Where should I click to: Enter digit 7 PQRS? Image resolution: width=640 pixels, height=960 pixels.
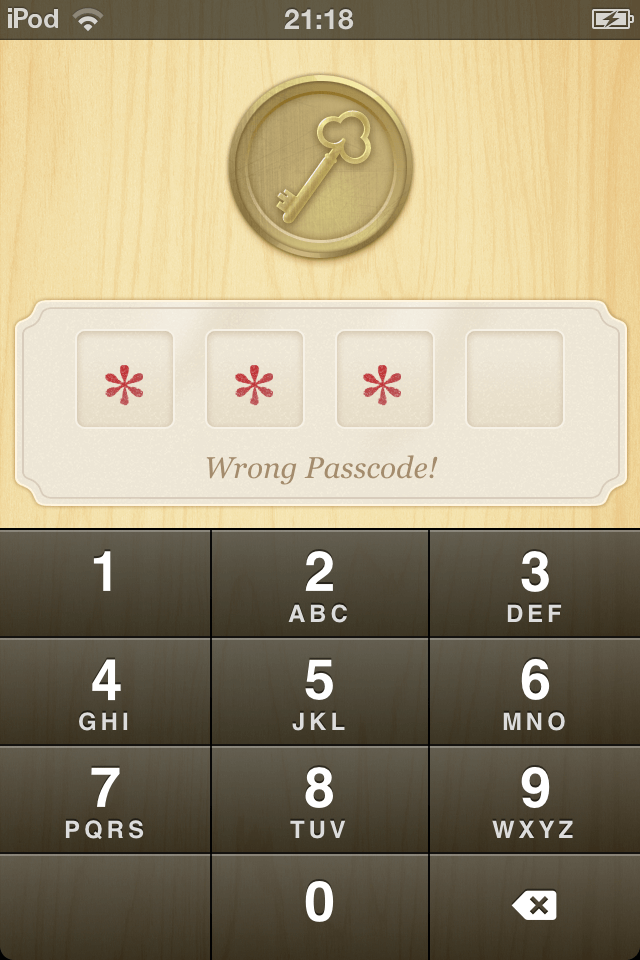[105, 799]
